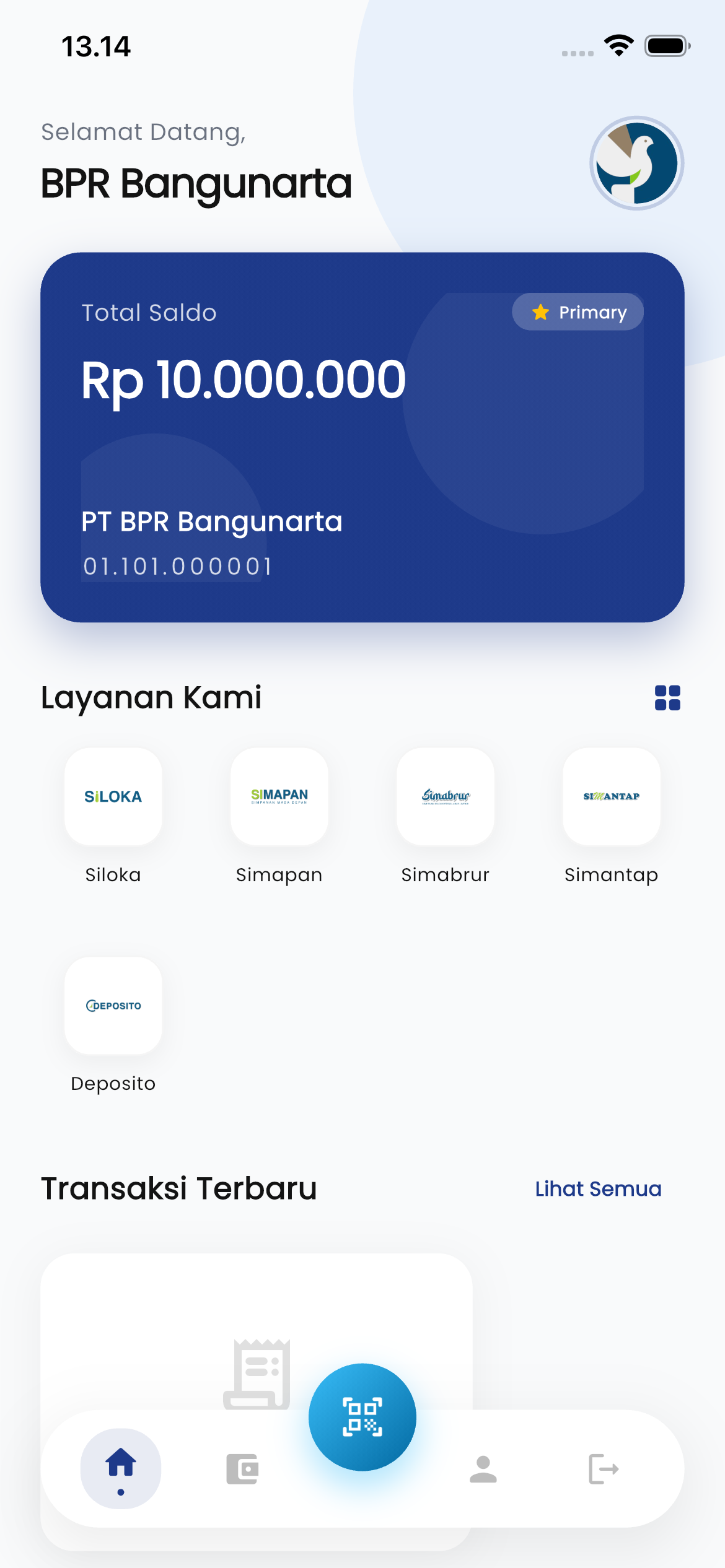Select the Home tab in bottom navigation
725x1568 pixels.
tap(121, 1469)
